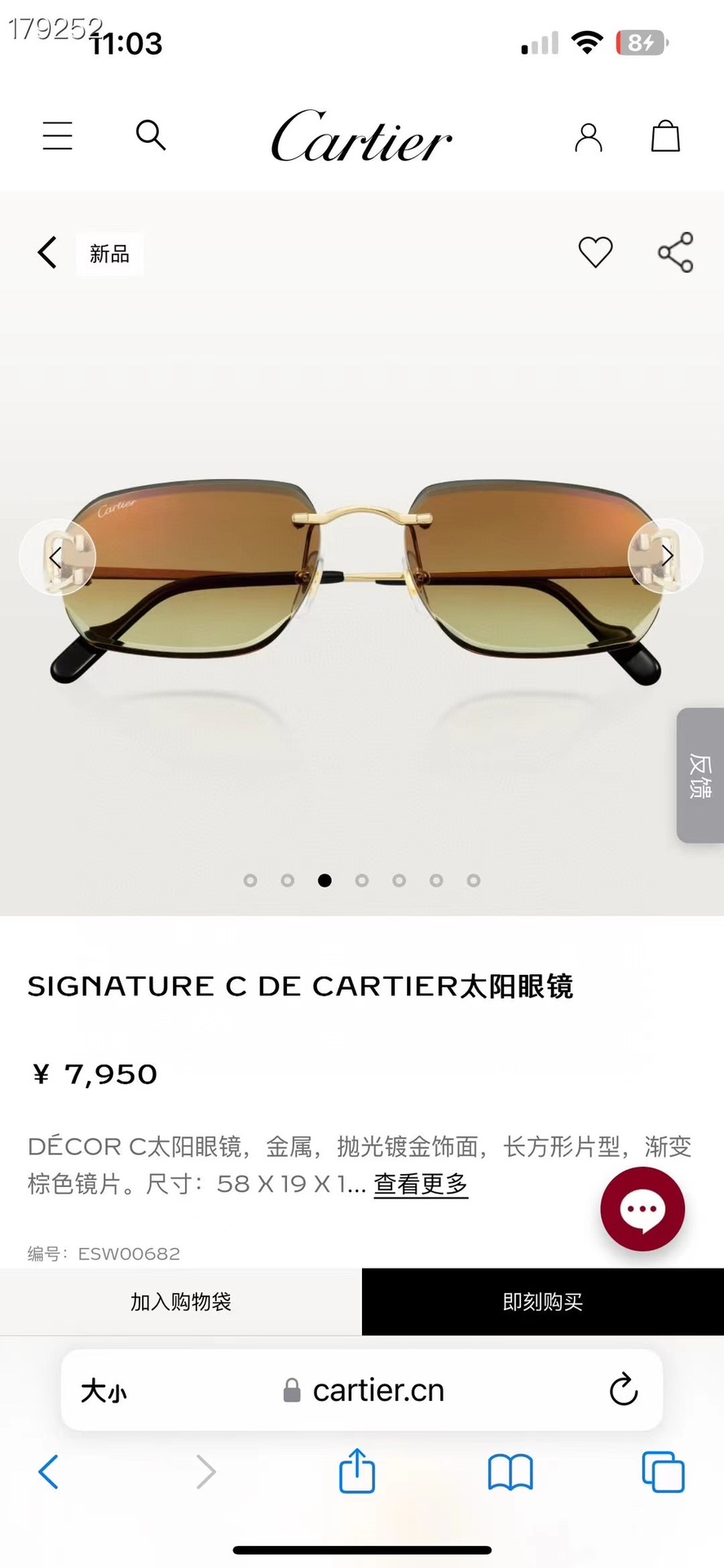Image resolution: width=724 pixels, height=1568 pixels.
Task: Share this sunglasses product
Action: pos(675,252)
